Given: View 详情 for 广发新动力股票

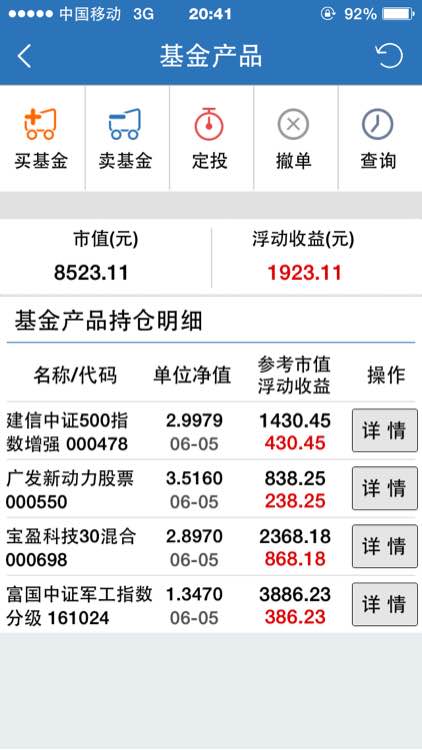Looking at the screenshot, I should pyautogui.click(x=385, y=488).
